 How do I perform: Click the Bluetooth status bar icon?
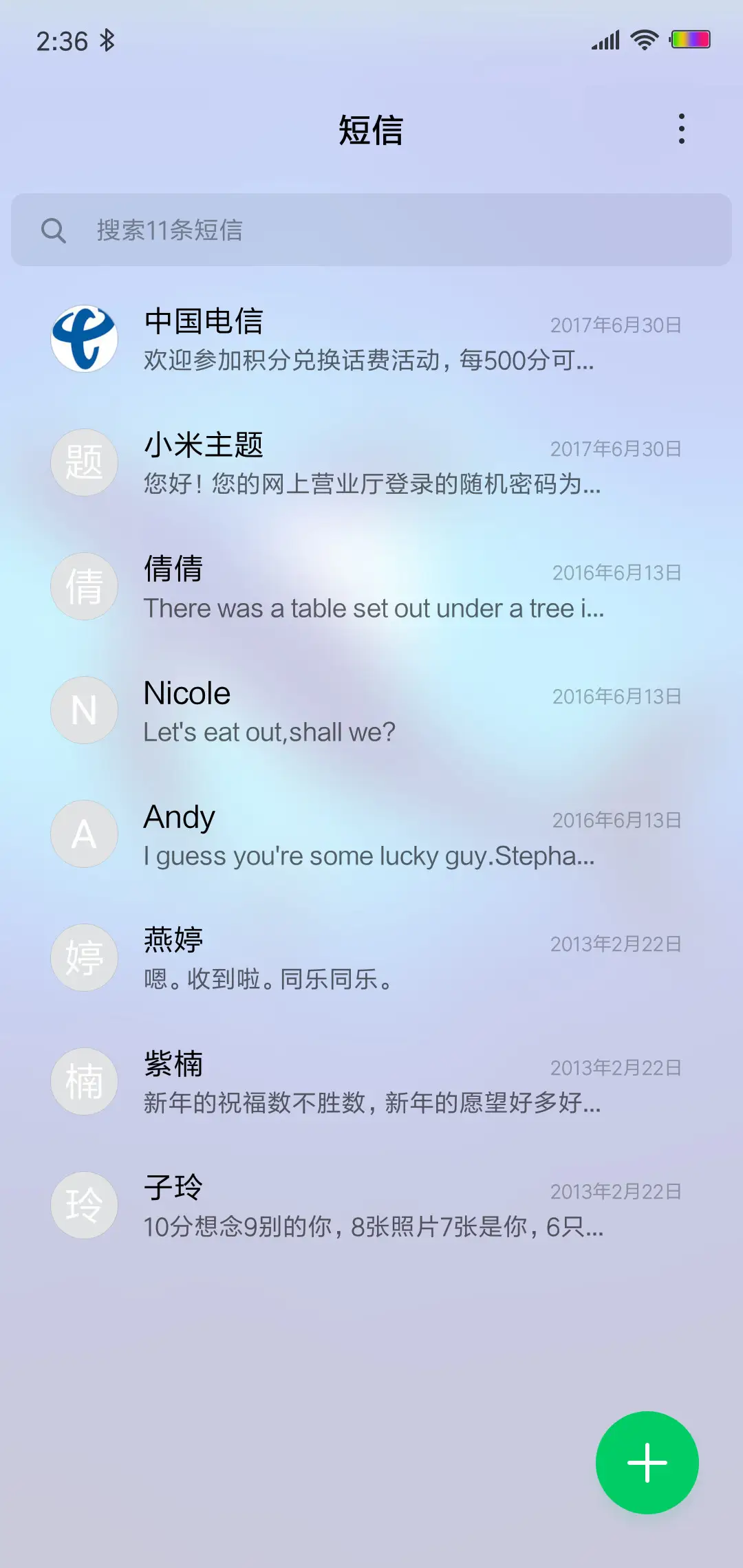coord(108,40)
